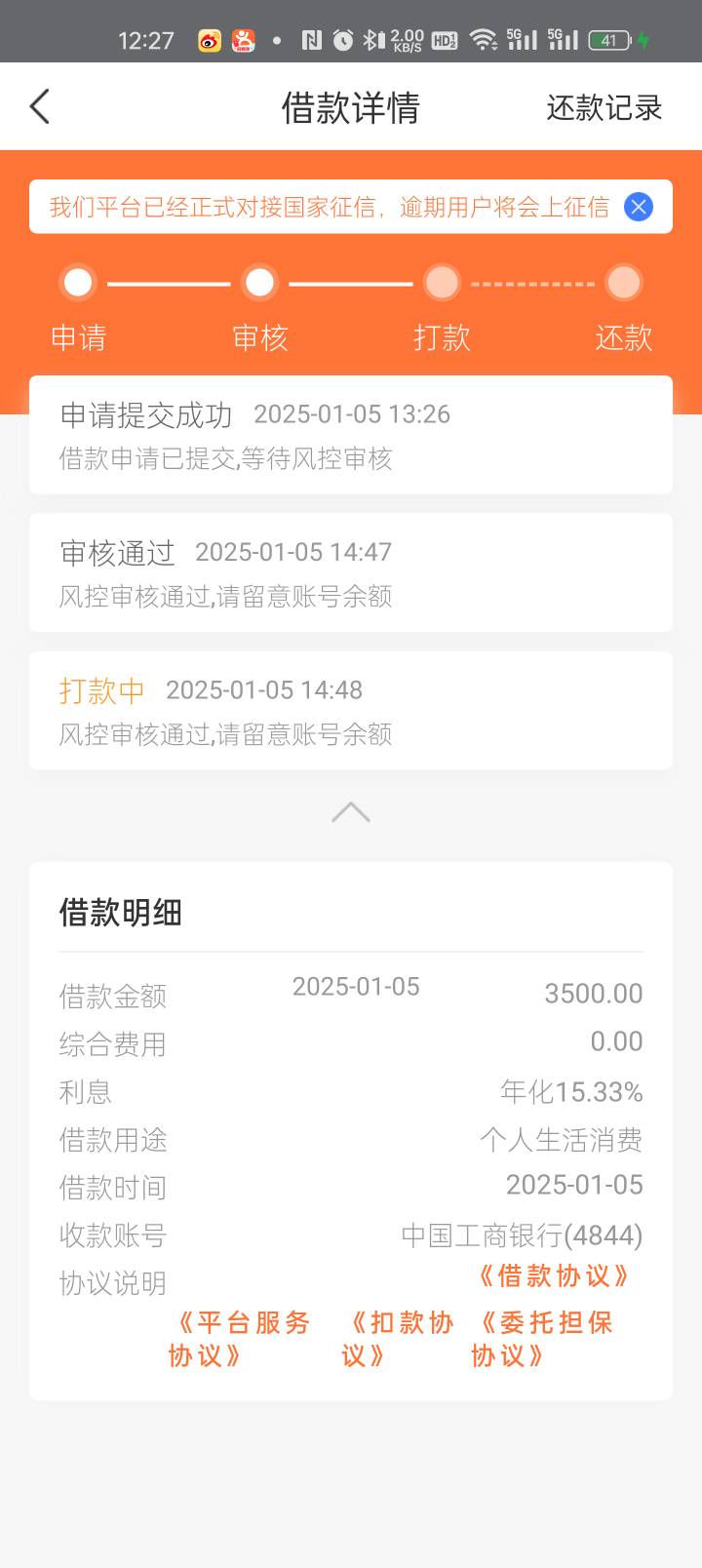Dismiss the 征信 notice banner
This screenshot has width=702, height=1568.
tap(638, 207)
